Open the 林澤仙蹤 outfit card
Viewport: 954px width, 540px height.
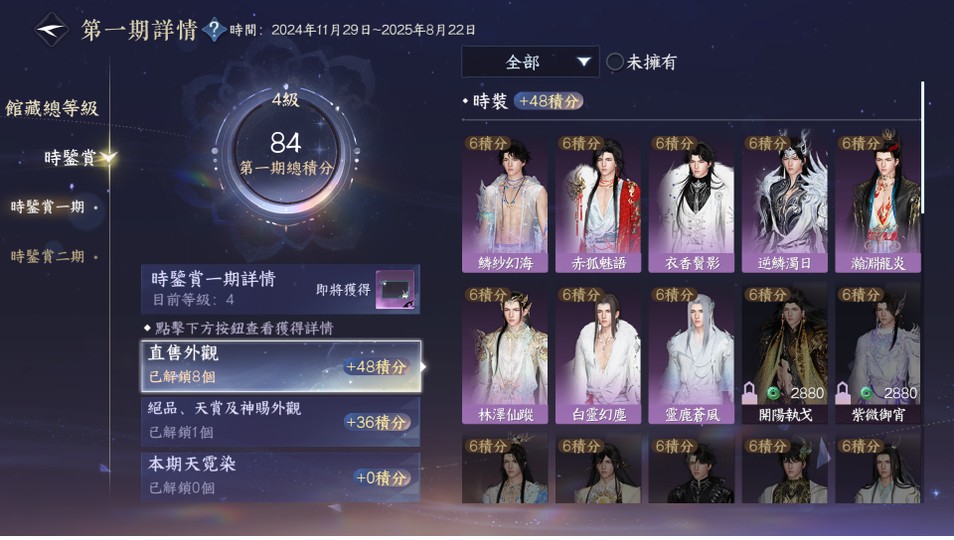(505, 355)
